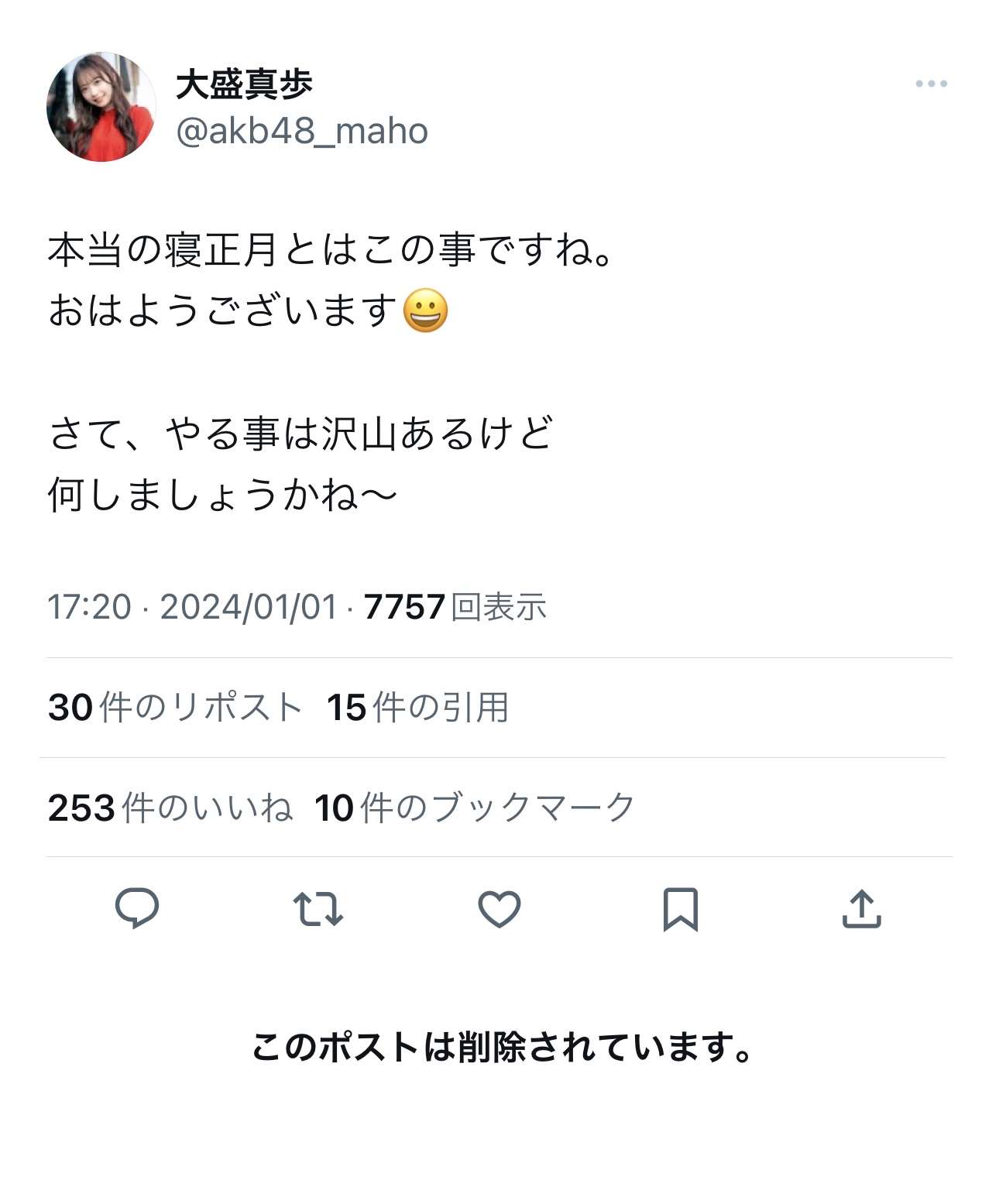View the 15 quote posts
Image resolution: width=999 pixels, height=1204 pixels.
pyautogui.click(x=417, y=707)
